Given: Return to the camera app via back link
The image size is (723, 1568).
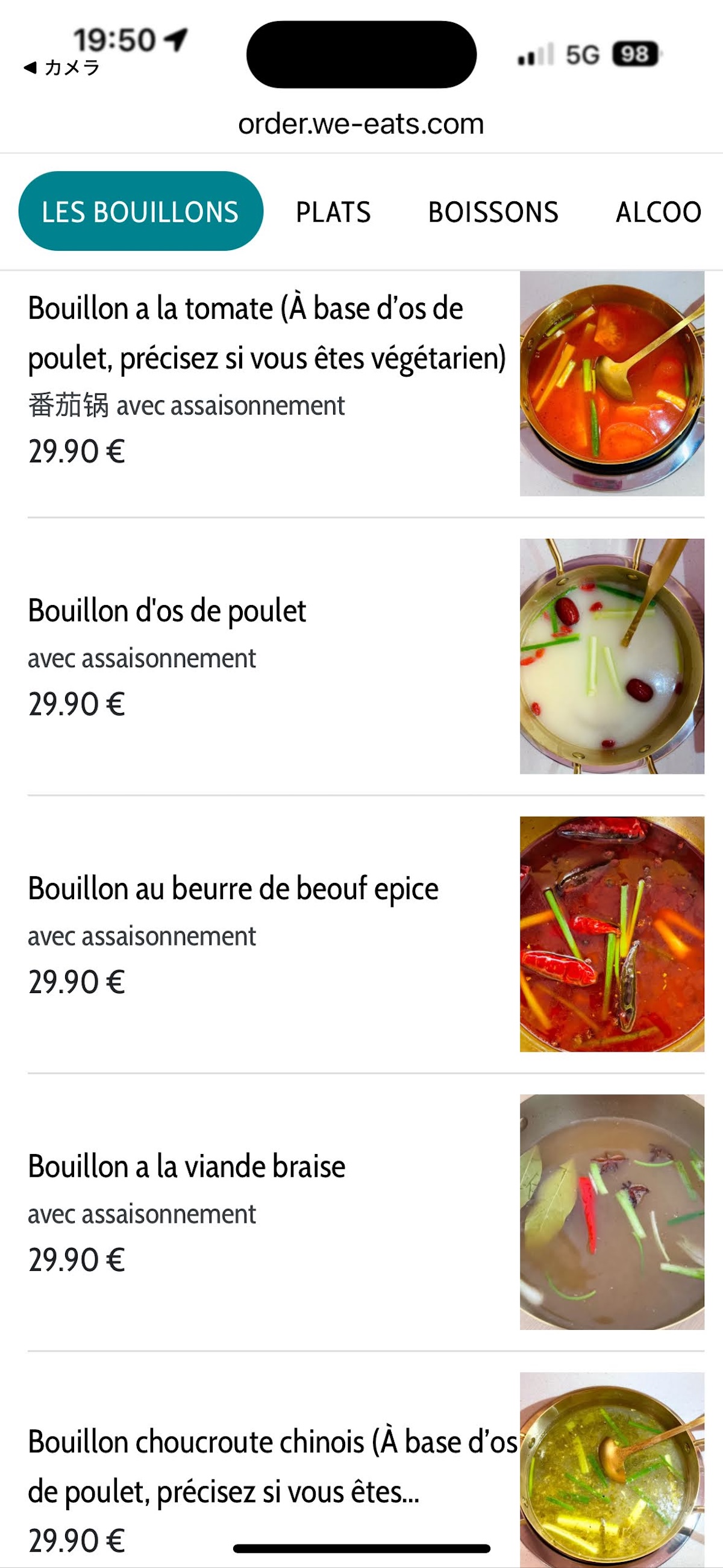Looking at the screenshot, I should pyautogui.click(x=61, y=67).
